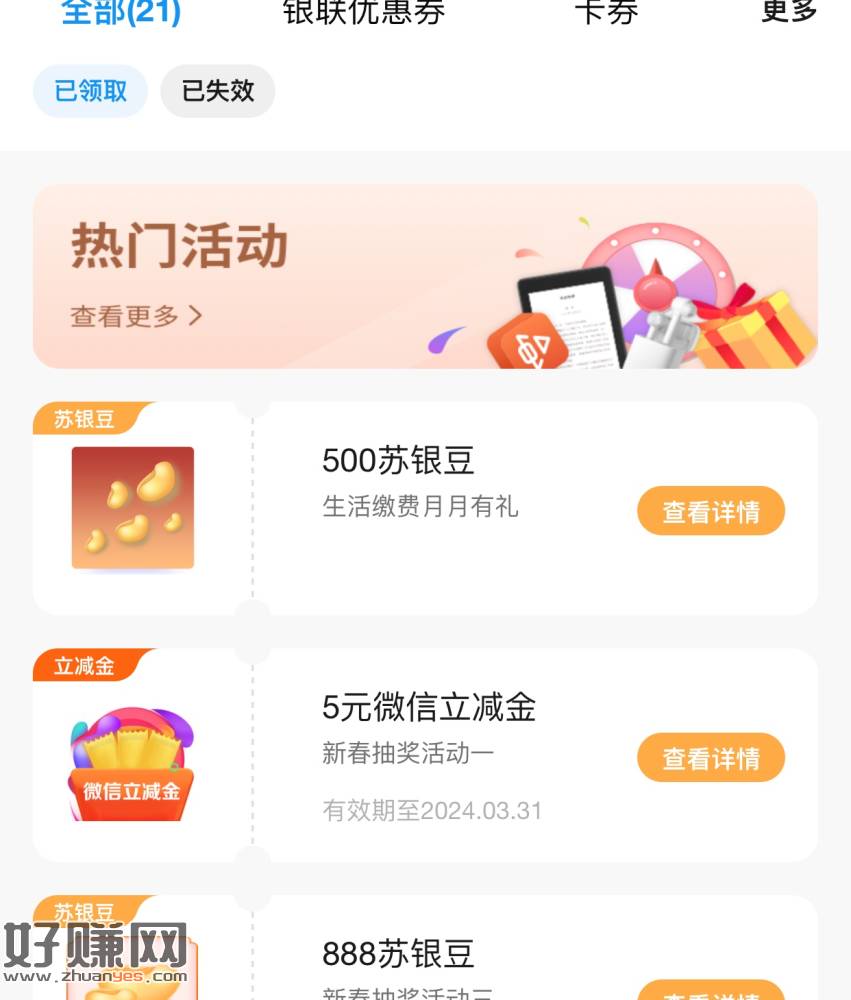Switch to the 银联优惠券 tab
The height and width of the screenshot is (1000, 851).
click(x=364, y=12)
